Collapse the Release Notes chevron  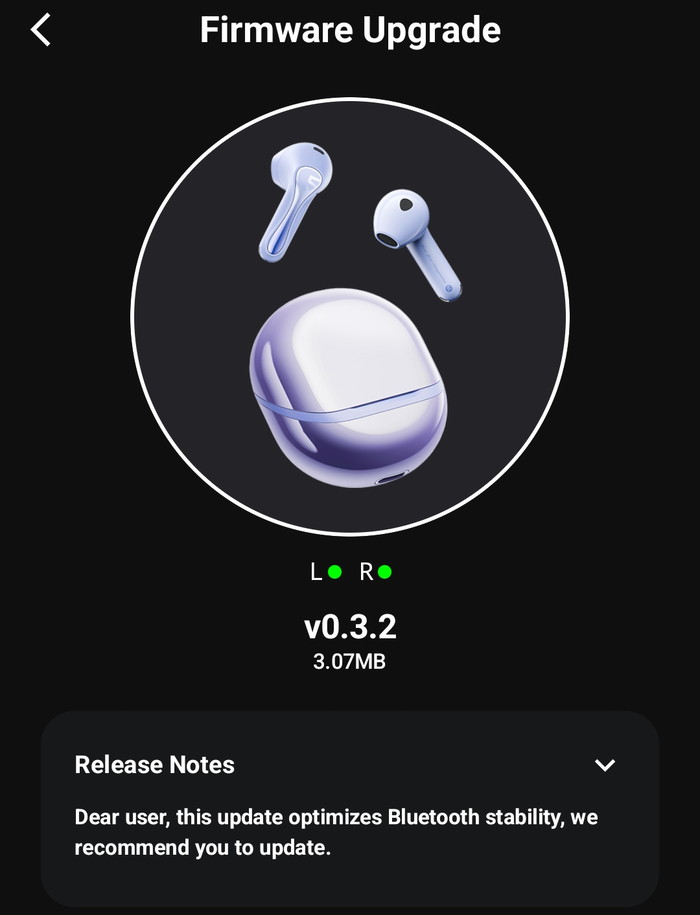pos(604,765)
